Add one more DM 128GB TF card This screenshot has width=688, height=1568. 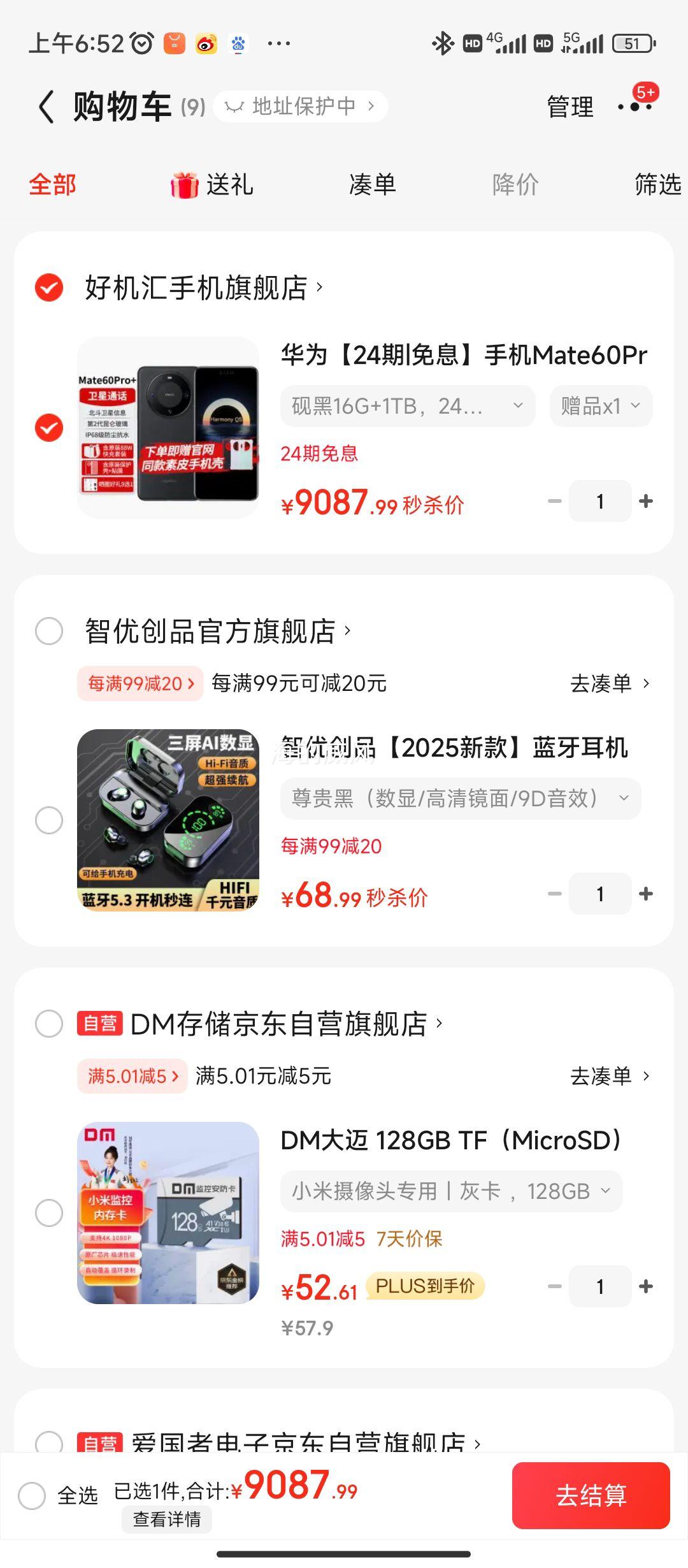(x=646, y=1287)
